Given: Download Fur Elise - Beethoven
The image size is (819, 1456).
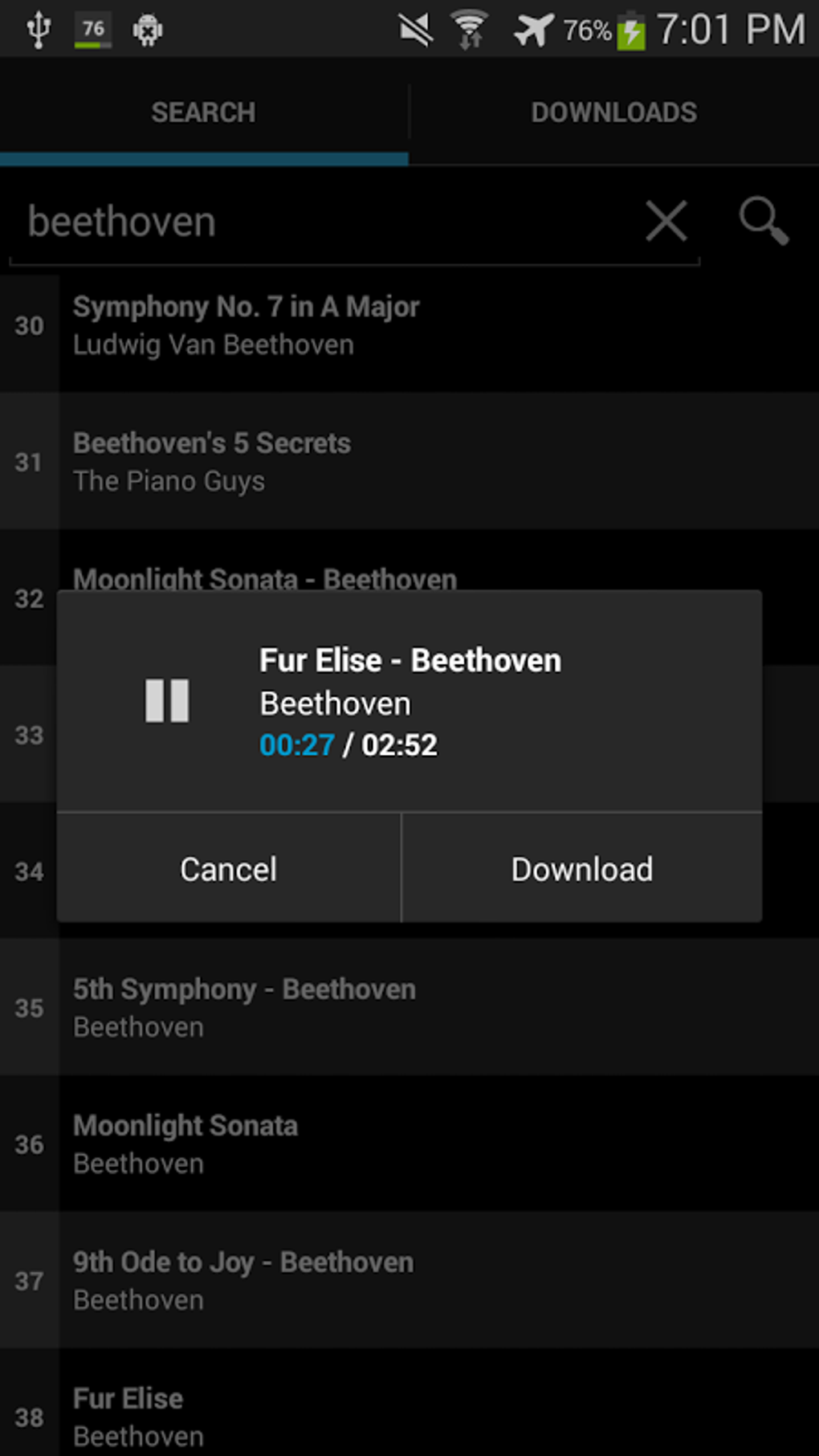Looking at the screenshot, I should (x=582, y=868).
